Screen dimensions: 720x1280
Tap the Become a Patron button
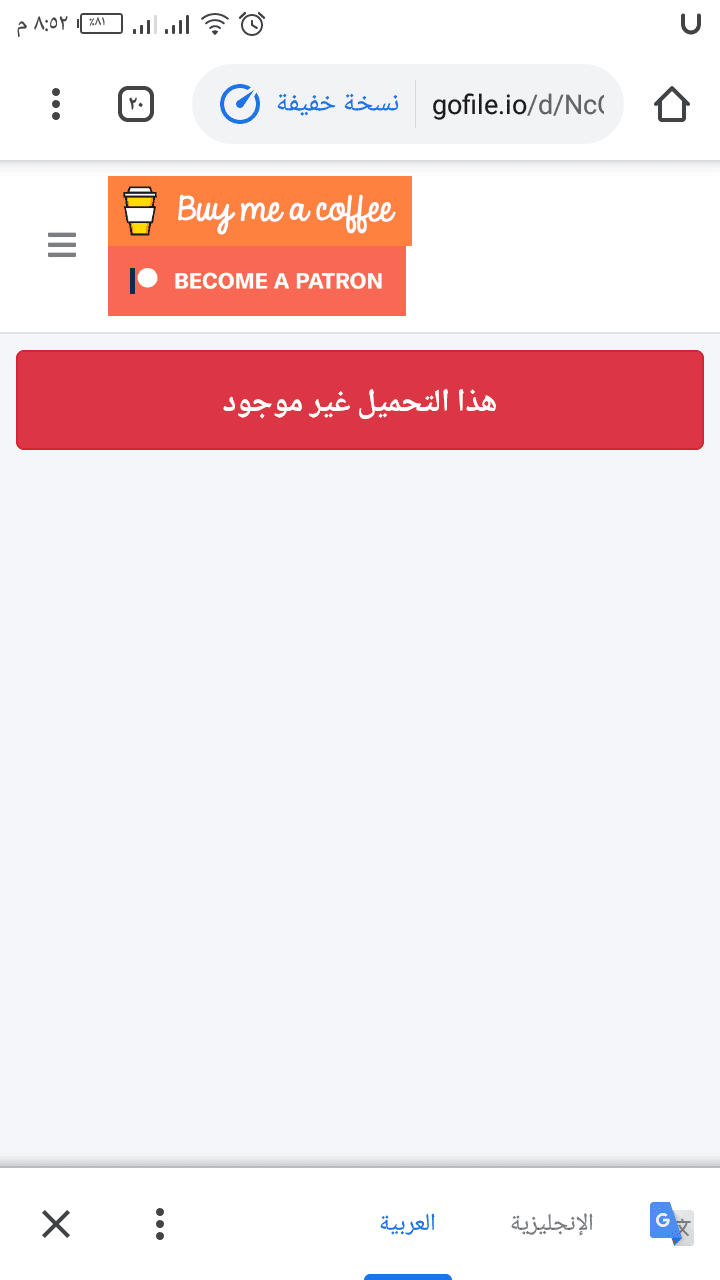click(257, 281)
